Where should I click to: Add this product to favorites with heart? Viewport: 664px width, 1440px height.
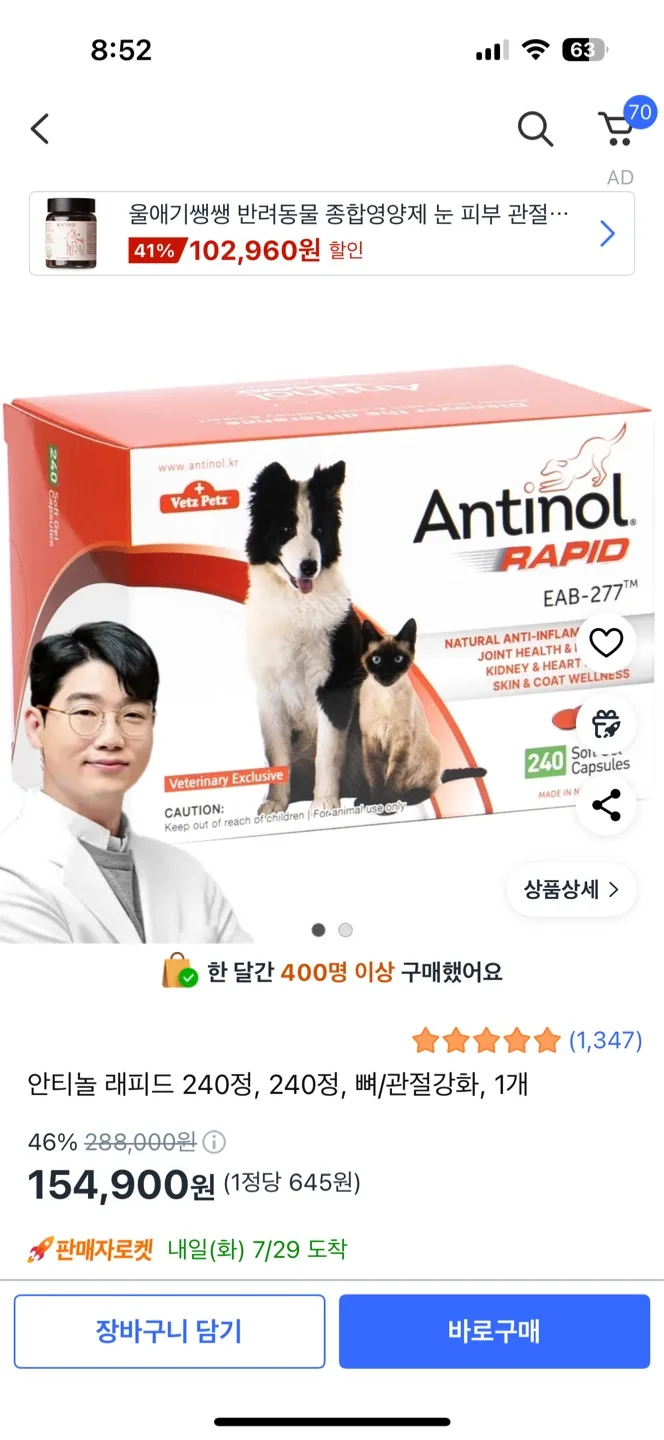606,642
